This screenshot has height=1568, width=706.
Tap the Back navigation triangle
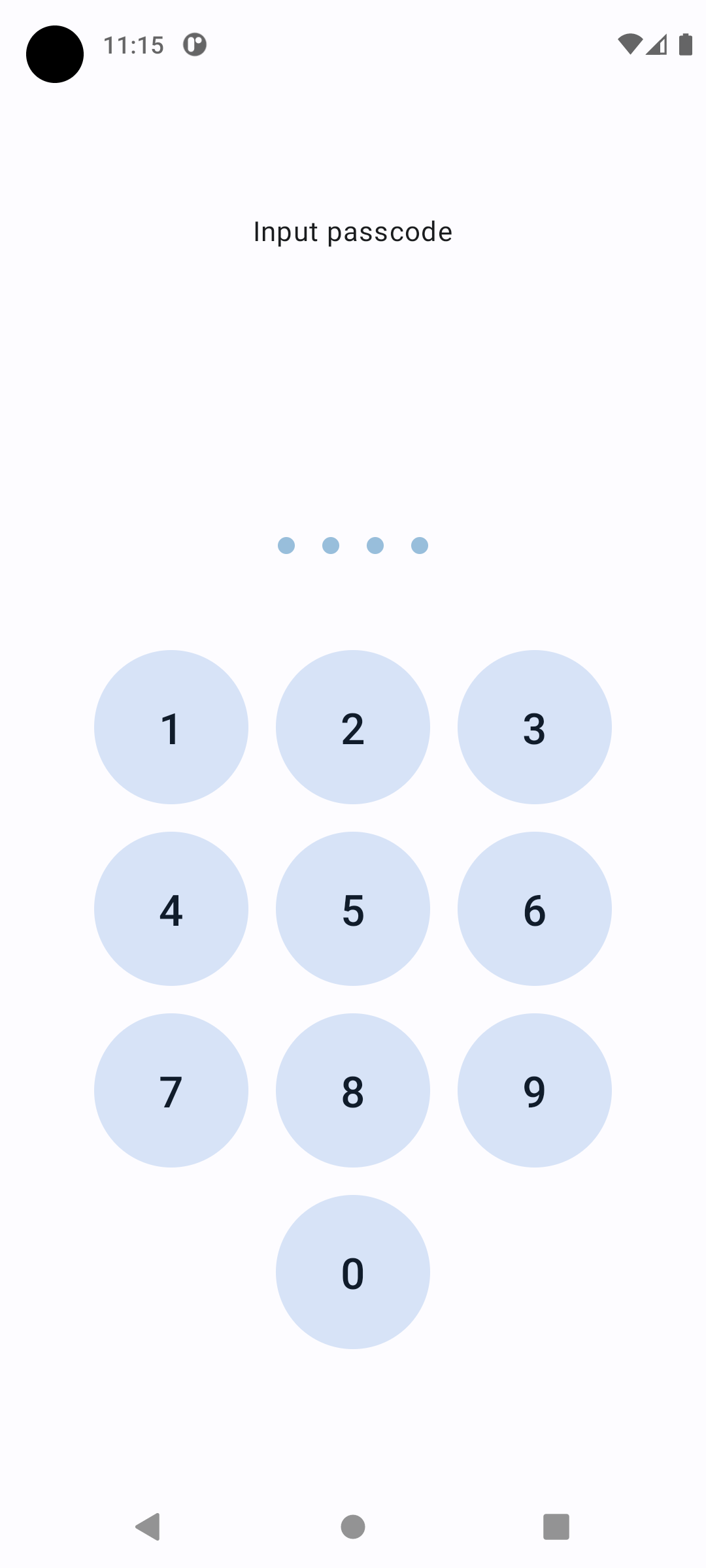click(x=149, y=1527)
